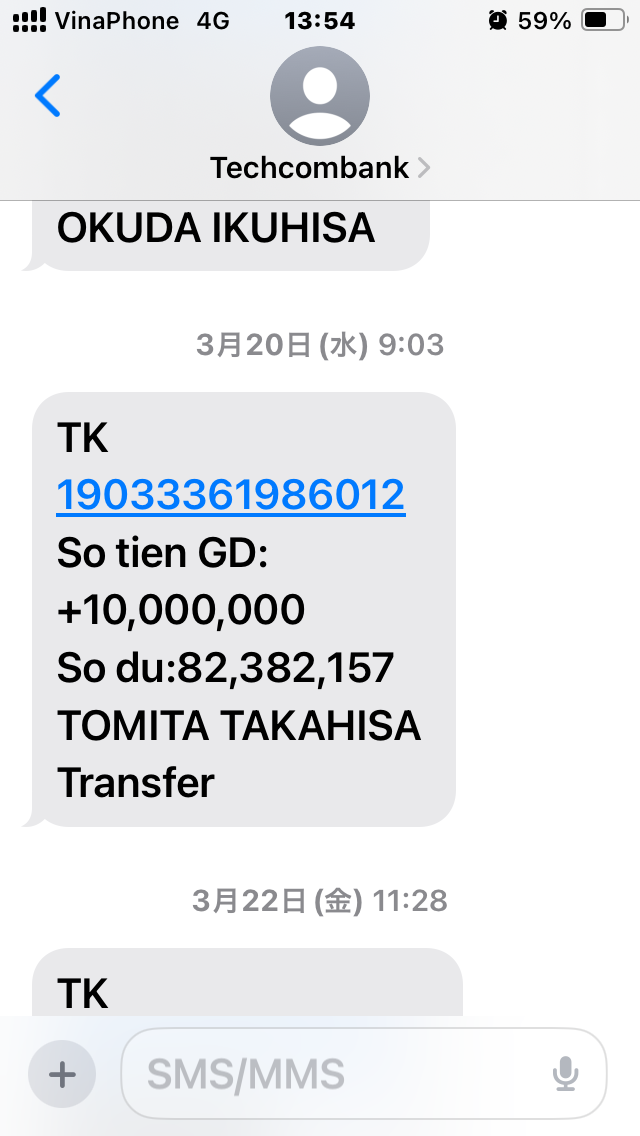Screen dimensions: 640x1136
Task: Start voice dictation with the microphone
Action: pyautogui.click(x=565, y=1075)
